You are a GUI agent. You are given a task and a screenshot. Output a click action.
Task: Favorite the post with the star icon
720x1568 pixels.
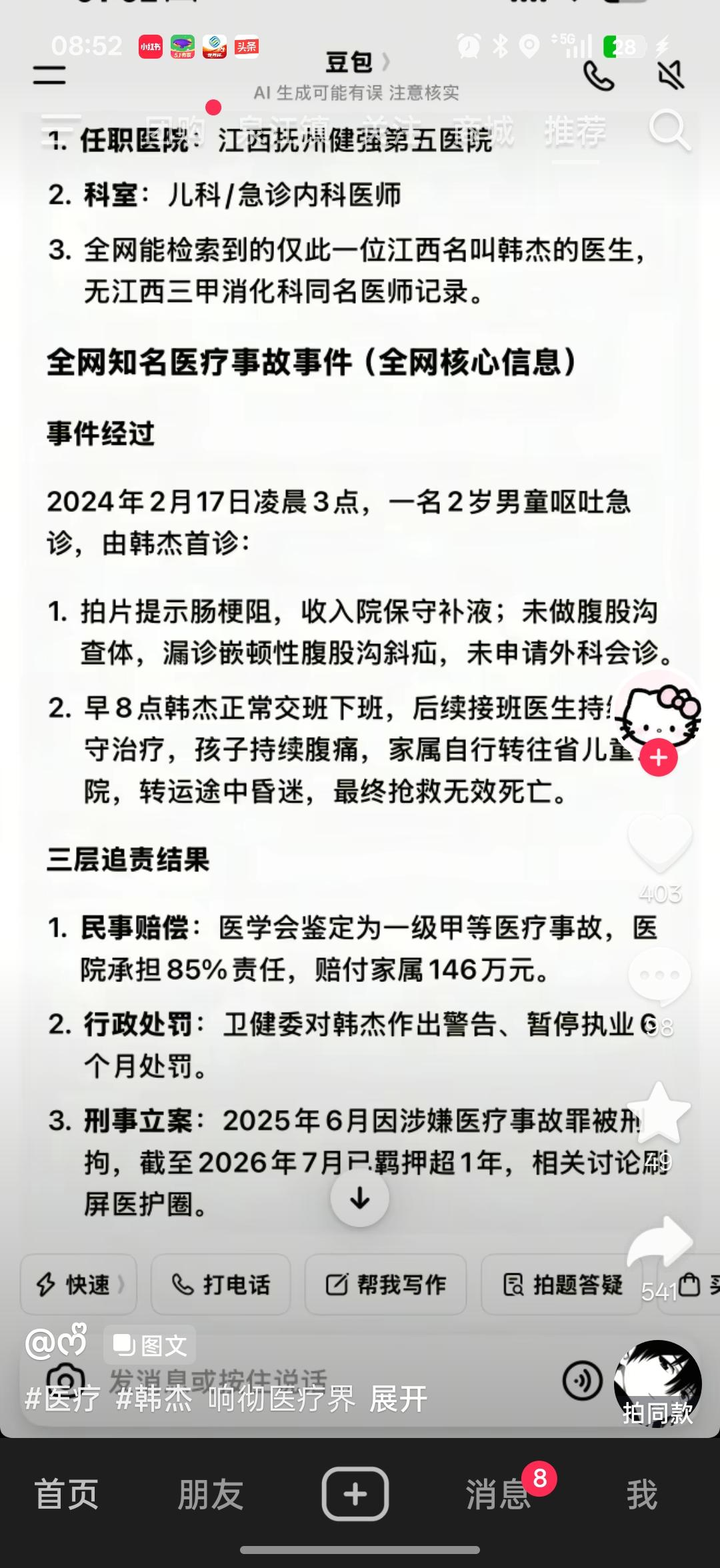pyautogui.click(x=659, y=1113)
